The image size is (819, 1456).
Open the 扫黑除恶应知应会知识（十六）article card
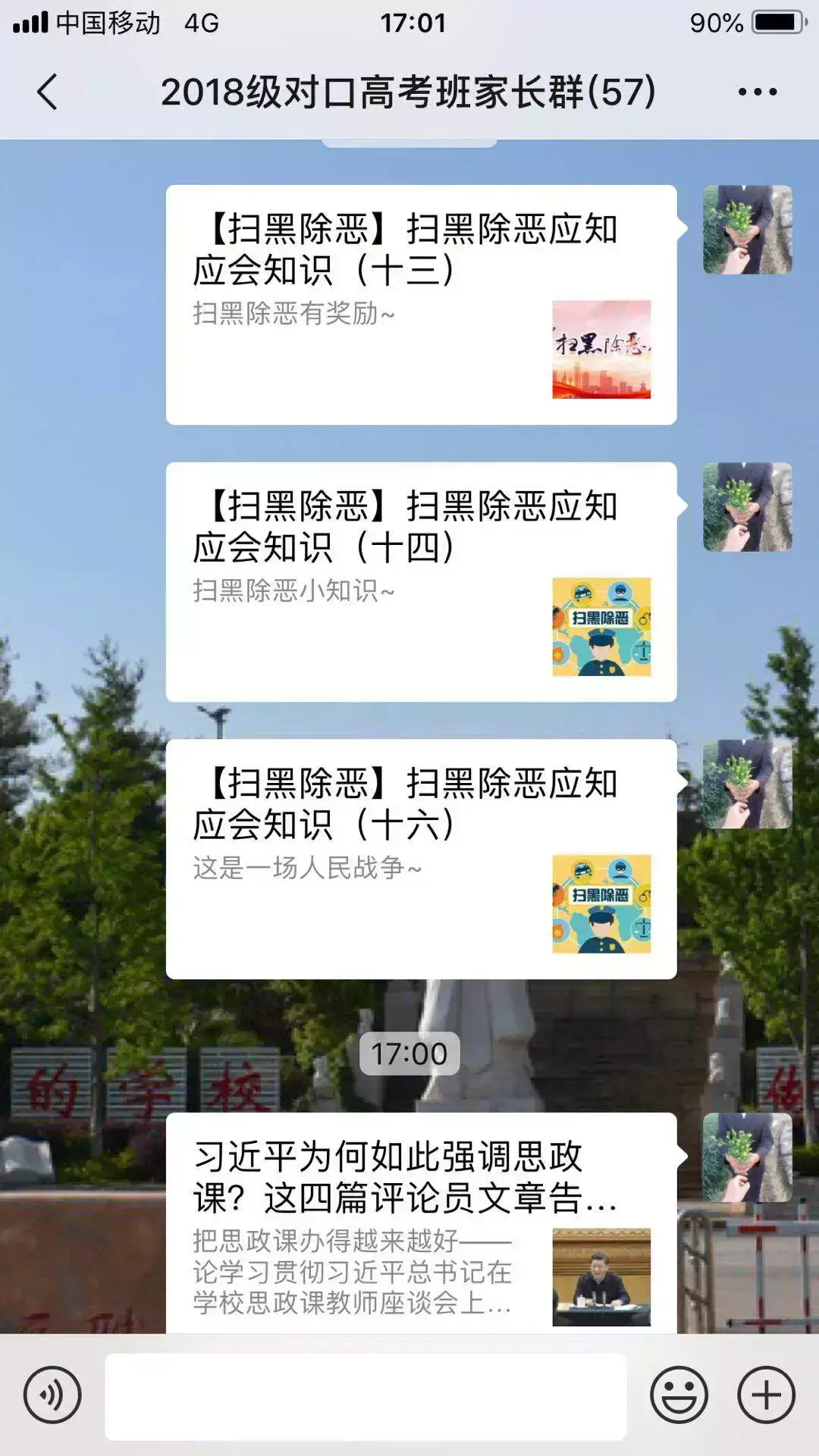[x=421, y=859]
